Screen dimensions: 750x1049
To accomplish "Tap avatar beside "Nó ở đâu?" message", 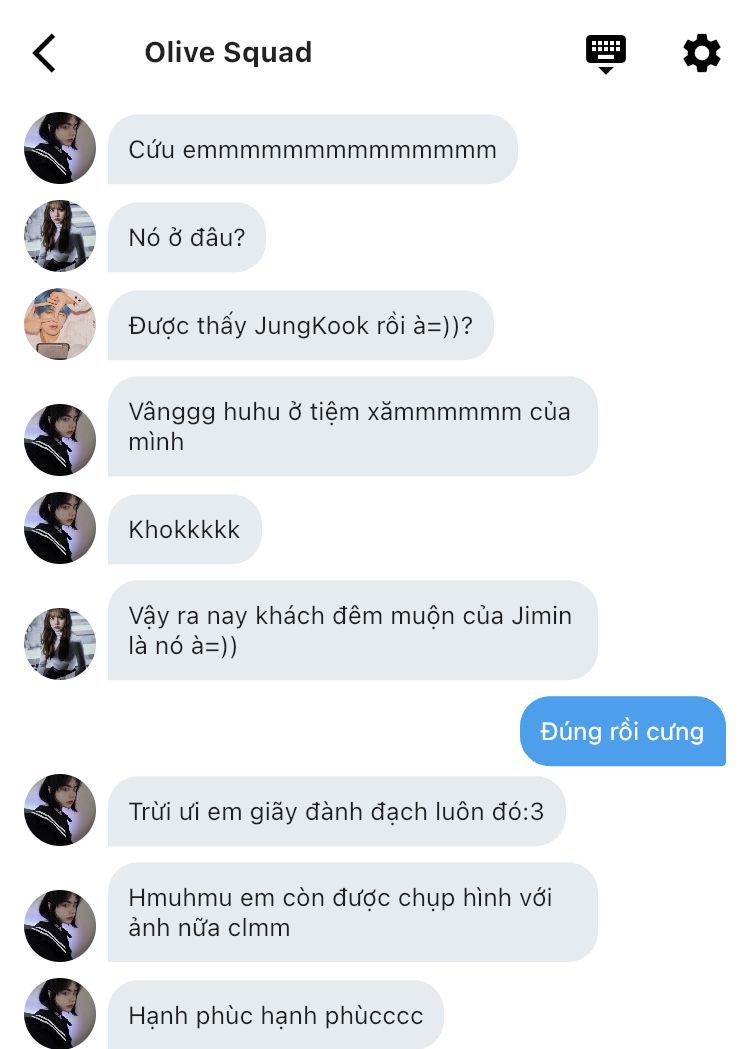I will (60, 236).
